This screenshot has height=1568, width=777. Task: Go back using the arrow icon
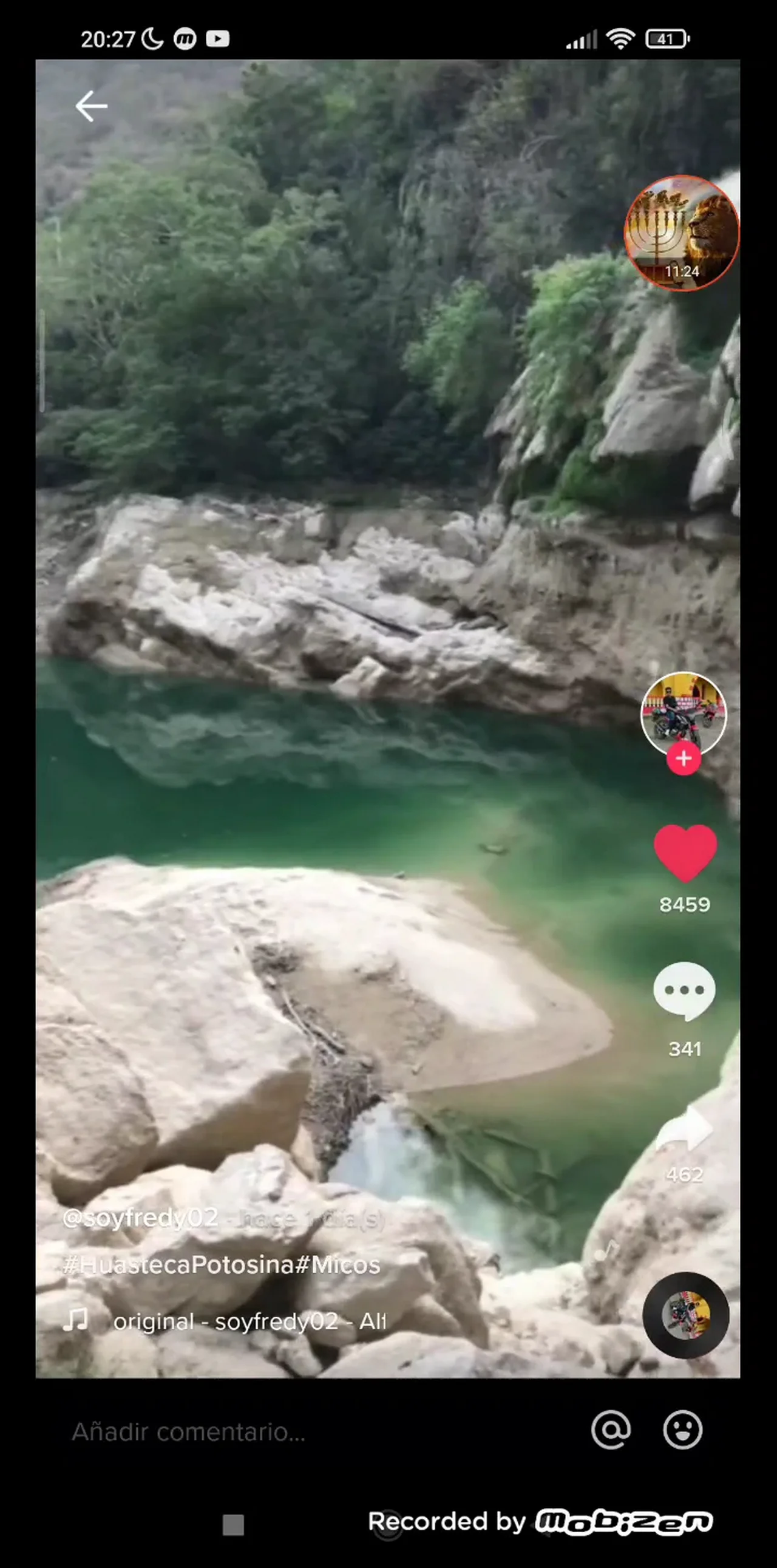pyautogui.click(x=91, y=106)
